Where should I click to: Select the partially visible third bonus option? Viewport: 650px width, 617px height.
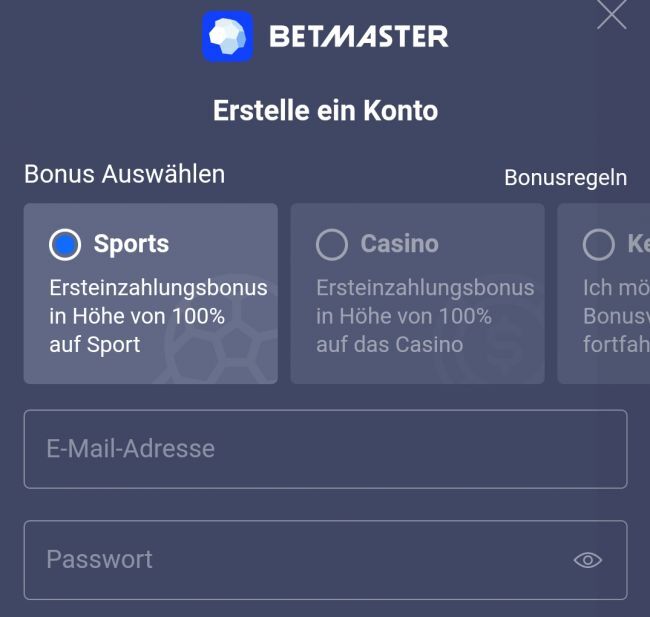[599, 244]
